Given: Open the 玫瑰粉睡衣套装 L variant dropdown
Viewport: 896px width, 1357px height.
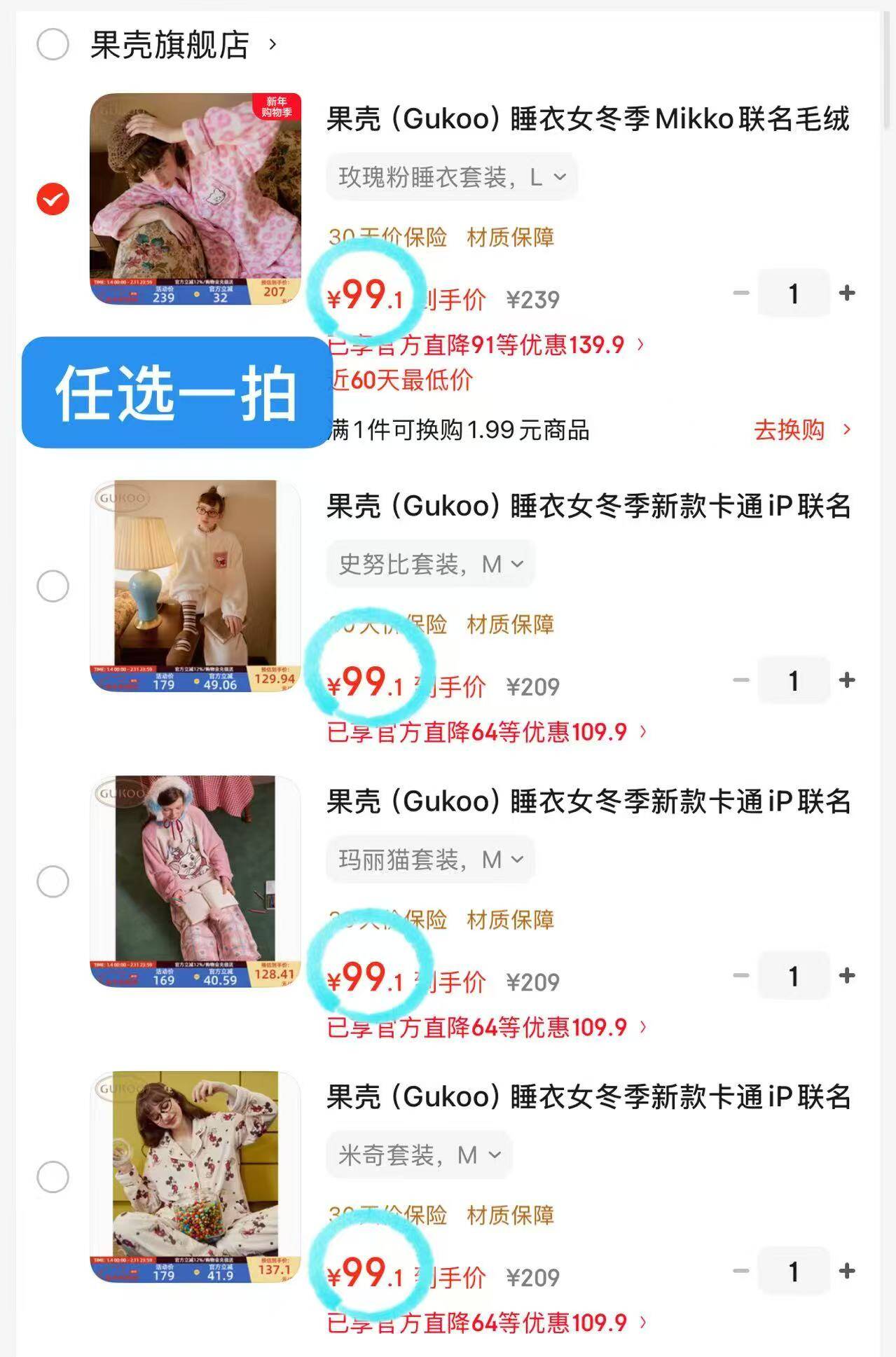Looking at the screenshot, I should point(452,177).
